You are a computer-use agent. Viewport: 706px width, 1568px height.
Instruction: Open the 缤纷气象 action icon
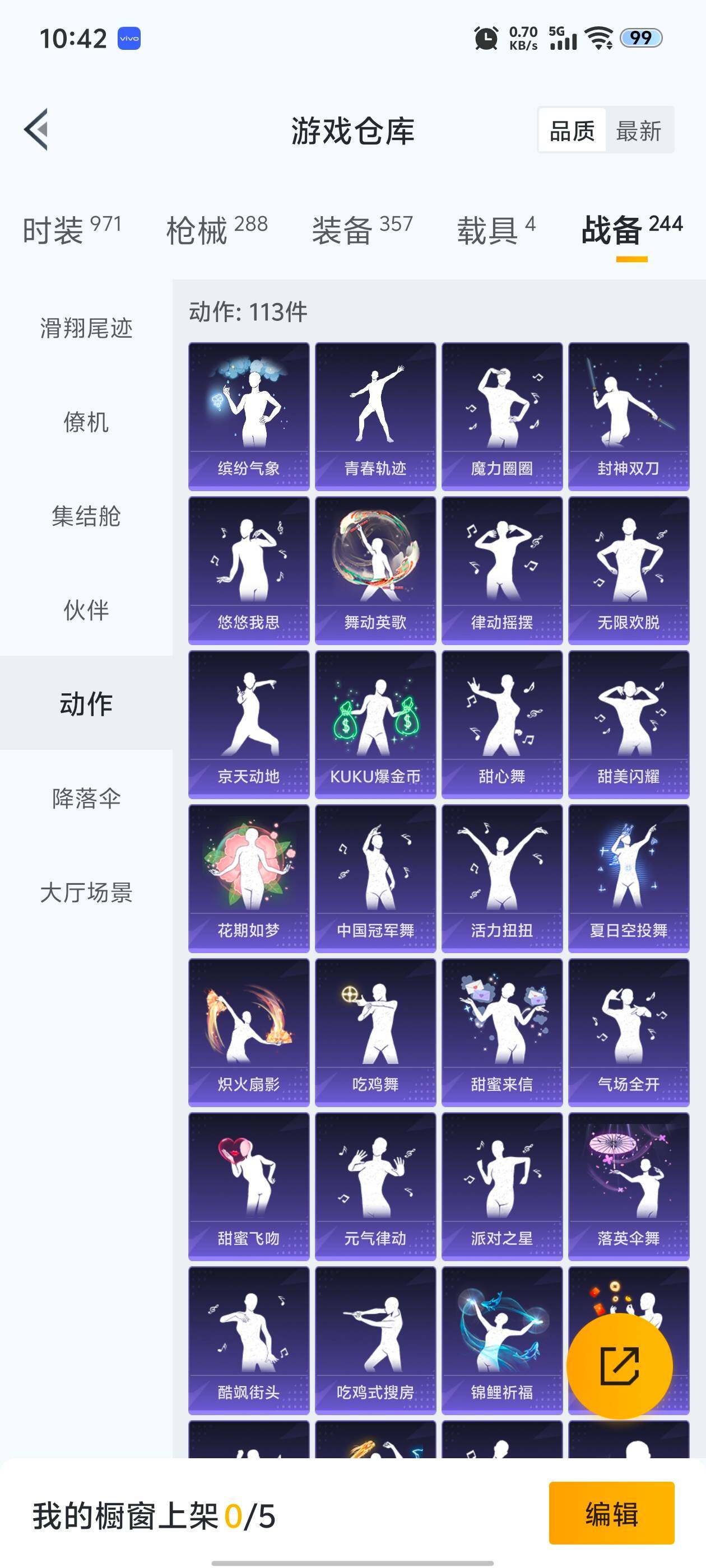249,414
